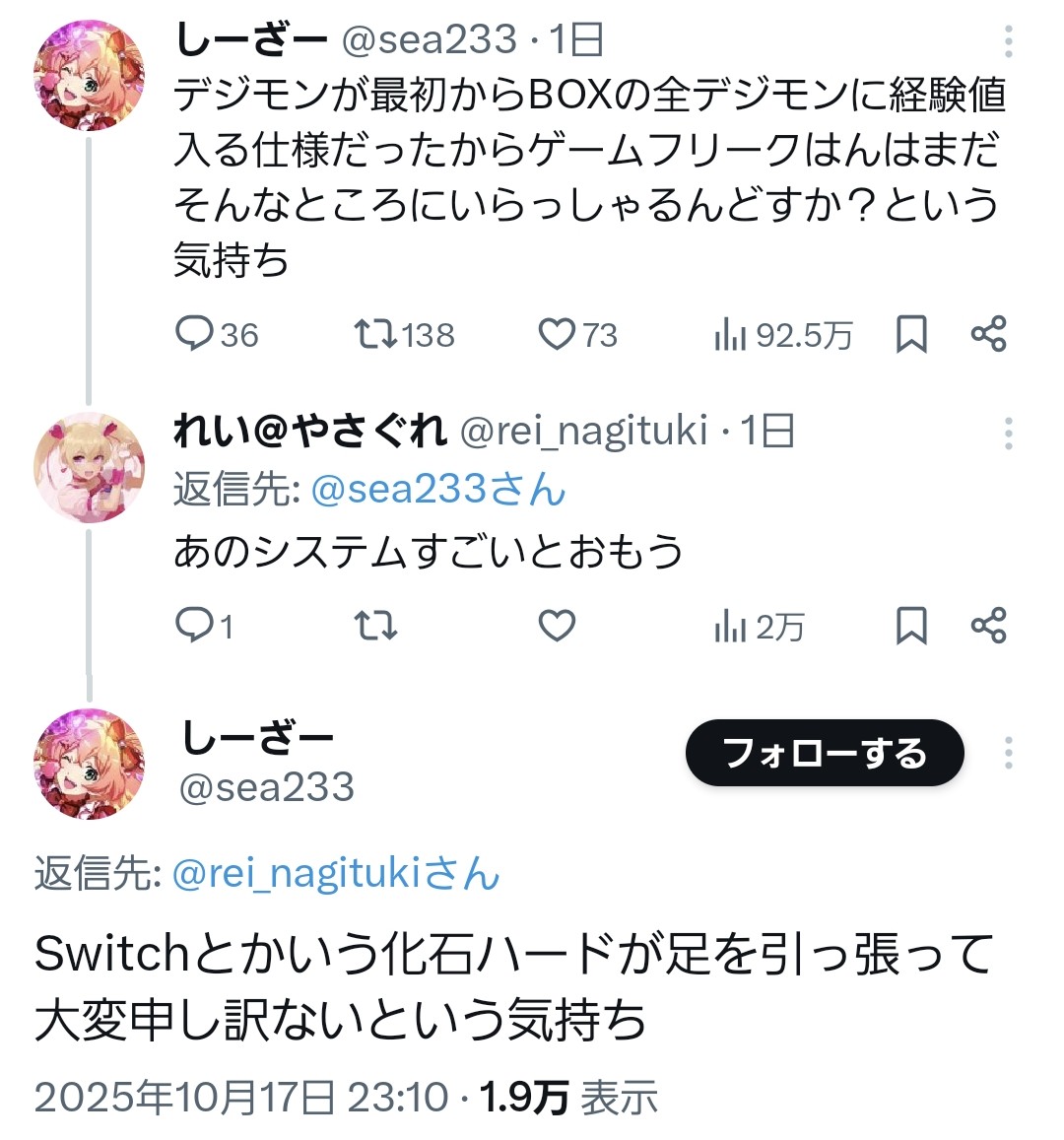Open れい@やさぐれ's profile picture
The height and width of the screenshot is (1140, 1064).
click(89, 467)
